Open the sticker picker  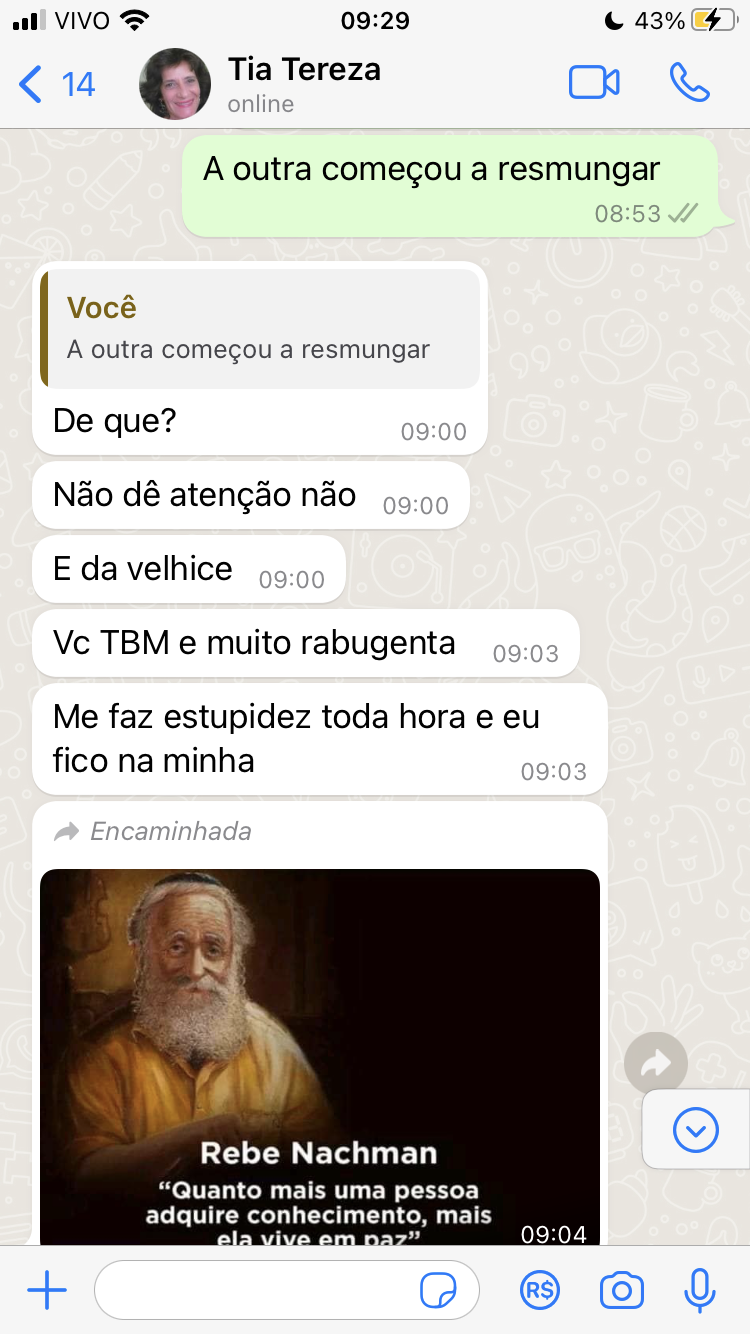tap(438, 1291)
